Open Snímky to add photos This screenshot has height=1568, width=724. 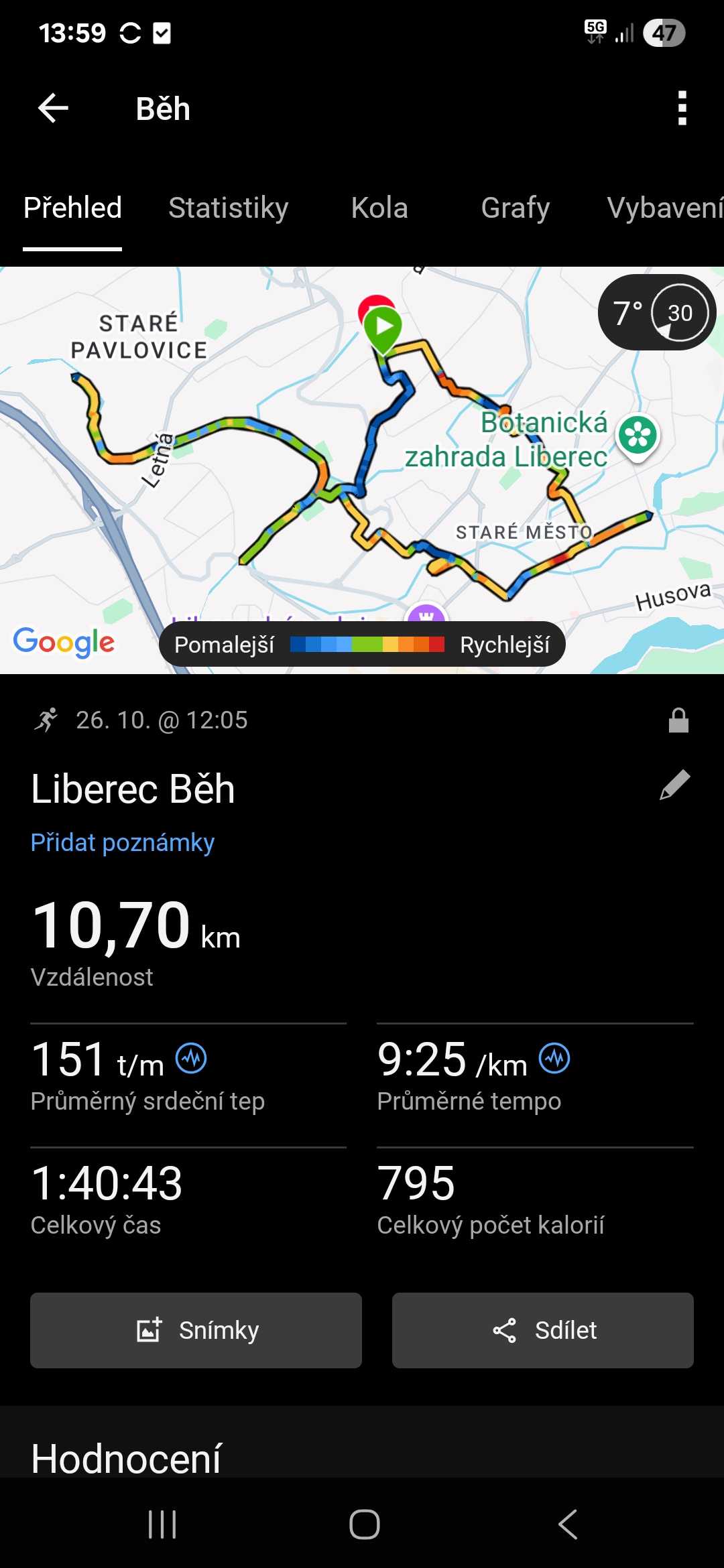pos(196,1330)
